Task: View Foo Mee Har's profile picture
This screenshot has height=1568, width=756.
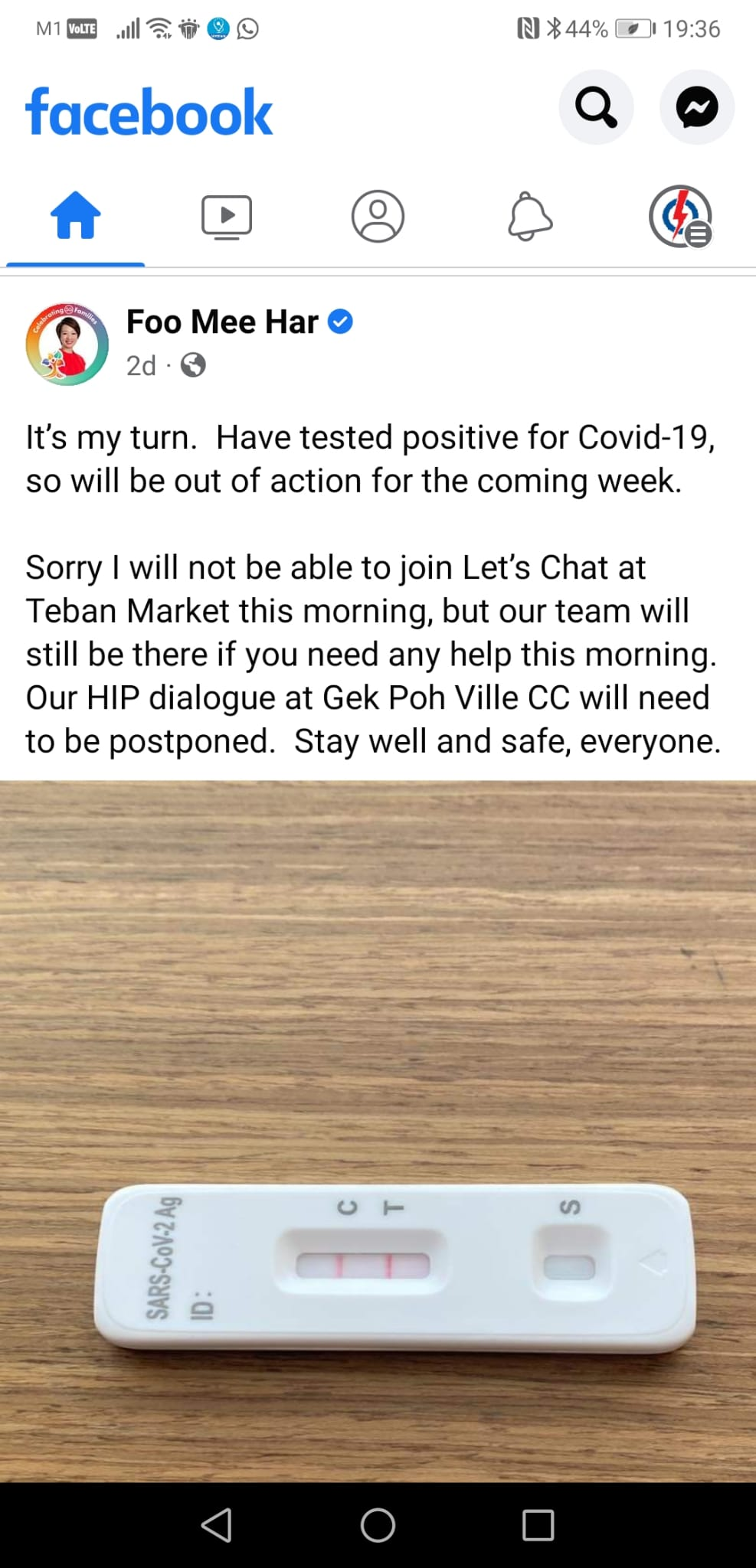Action: [x=67, y=344]
